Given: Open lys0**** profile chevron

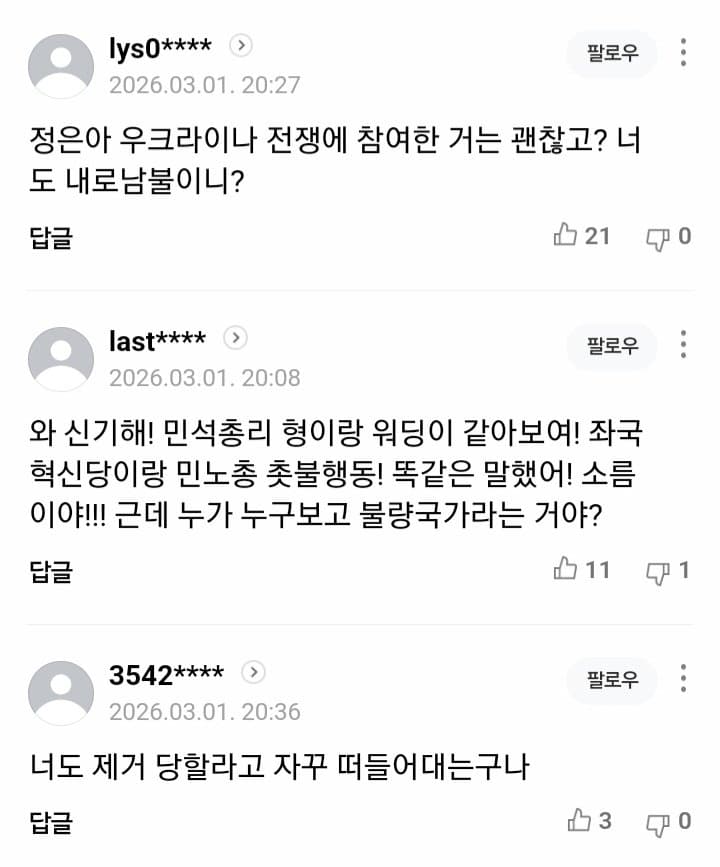Looking at the screenshot, I should point(240,45).
